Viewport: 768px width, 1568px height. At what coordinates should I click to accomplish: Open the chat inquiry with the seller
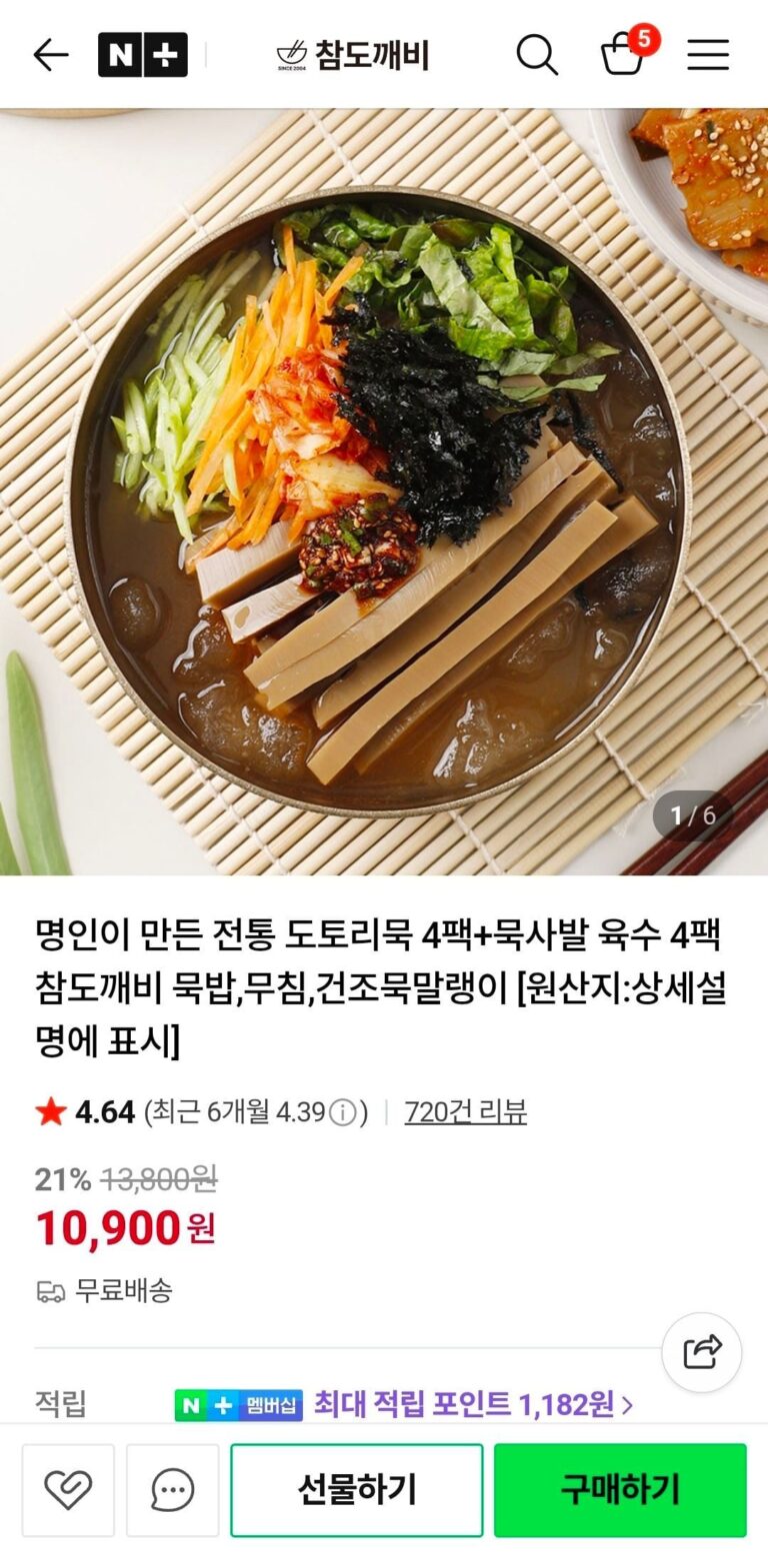[x=172, y=1490]
